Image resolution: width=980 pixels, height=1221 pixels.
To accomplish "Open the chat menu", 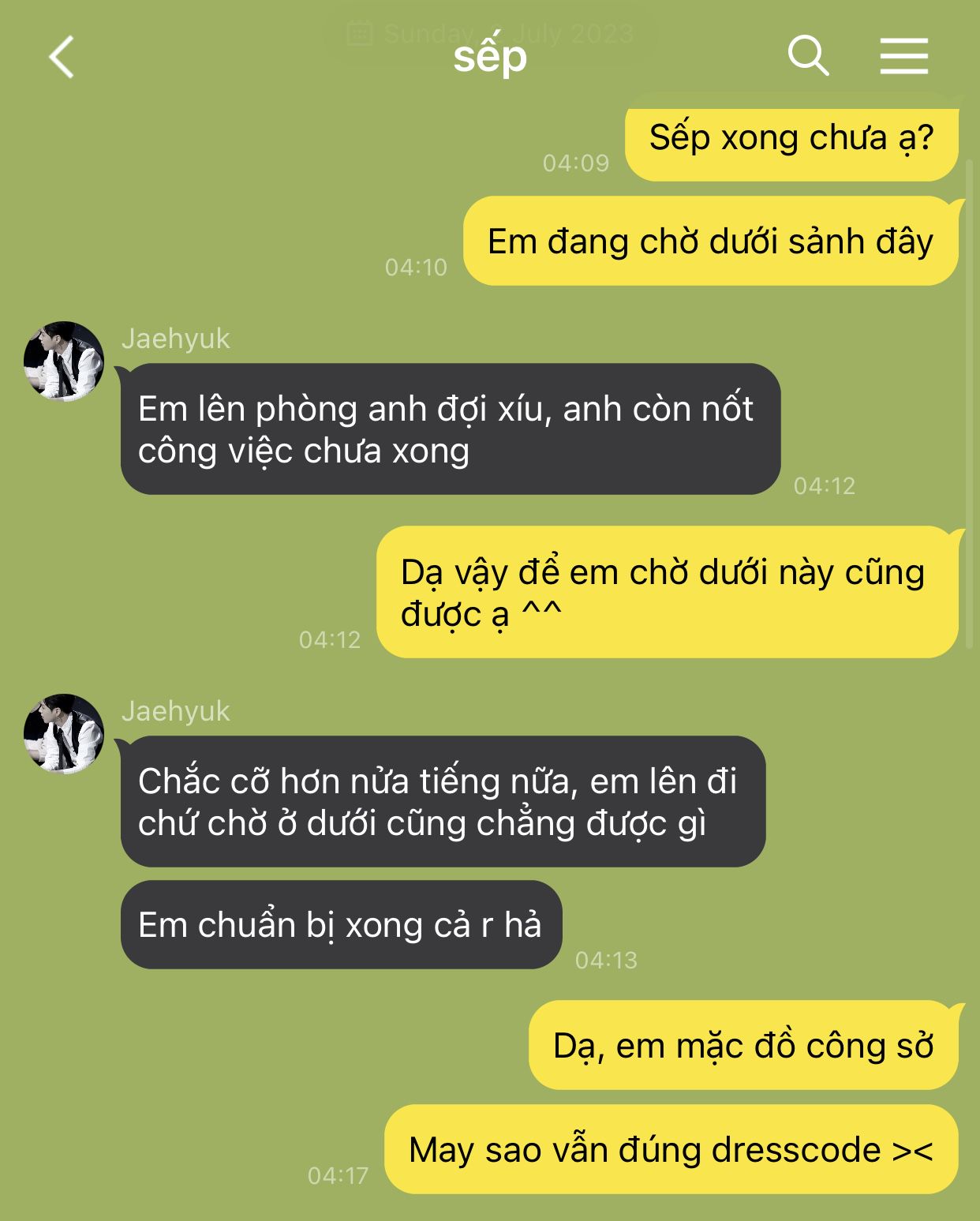I will click(x=903, y=57).
